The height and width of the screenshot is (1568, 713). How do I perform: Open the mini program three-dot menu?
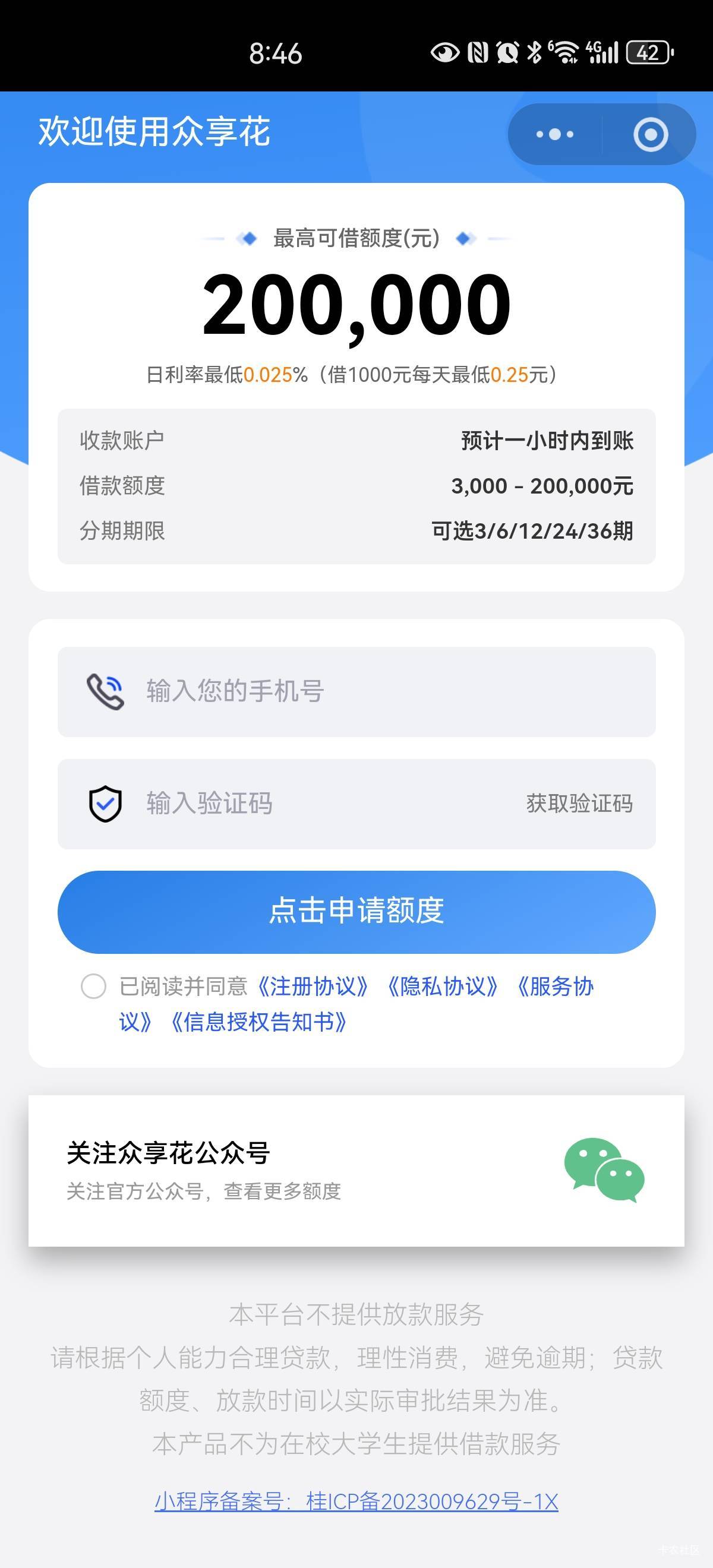tap(555, 134)
